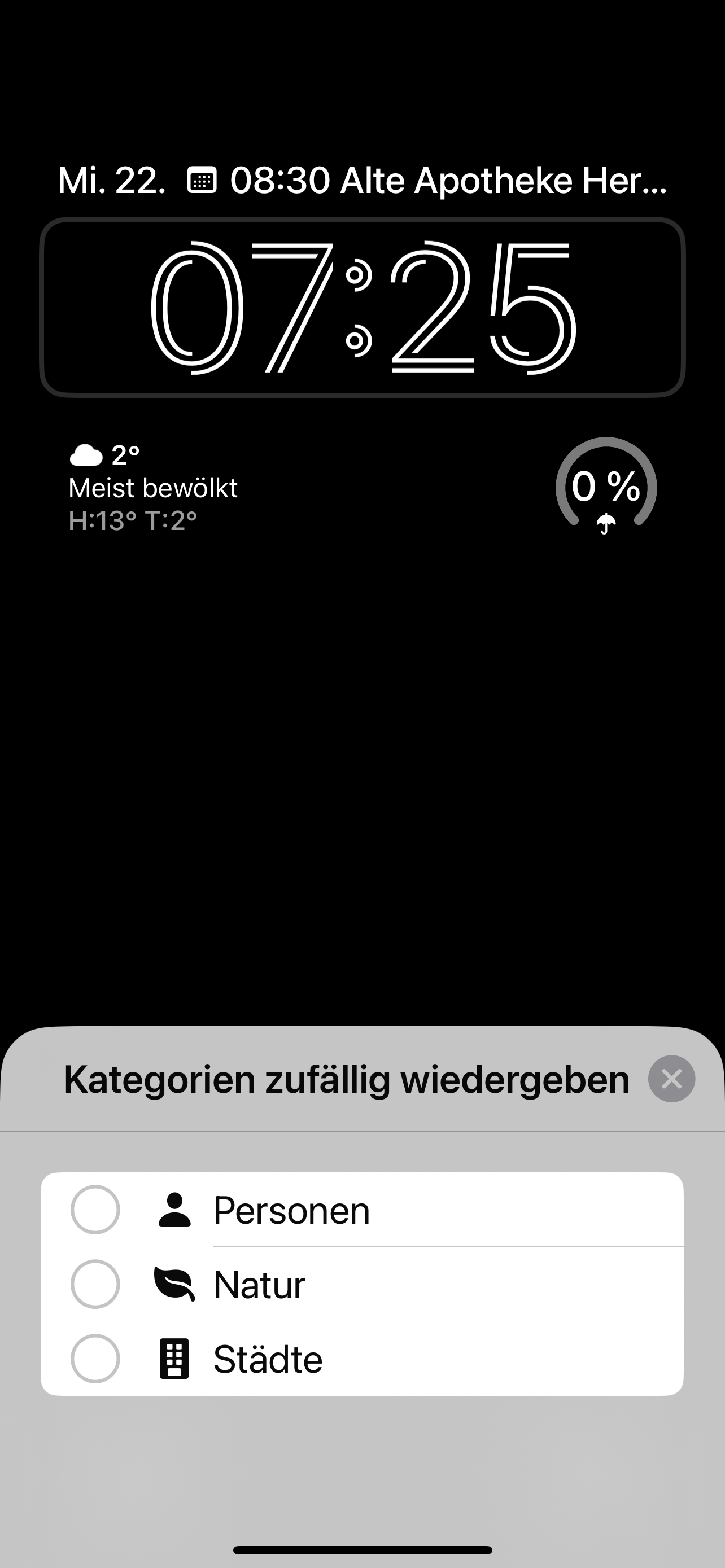This screenshot has height=1568, width=725.
Task: Close the category shuffle sheet
Action: point(671,1079)
